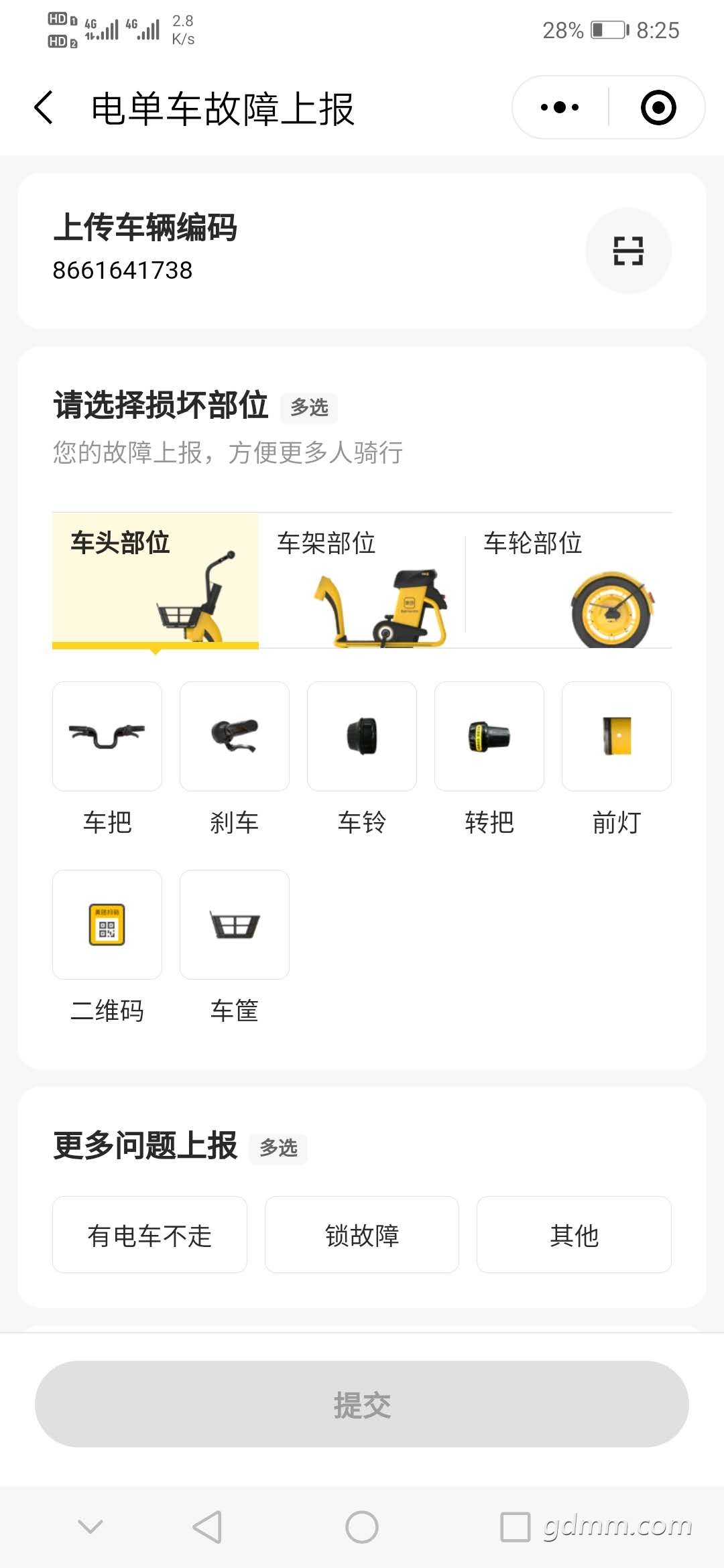Viewport: 724px width, 1568px height.
Task: Switch to the 车架部位 tab
Action: point(362,580)
